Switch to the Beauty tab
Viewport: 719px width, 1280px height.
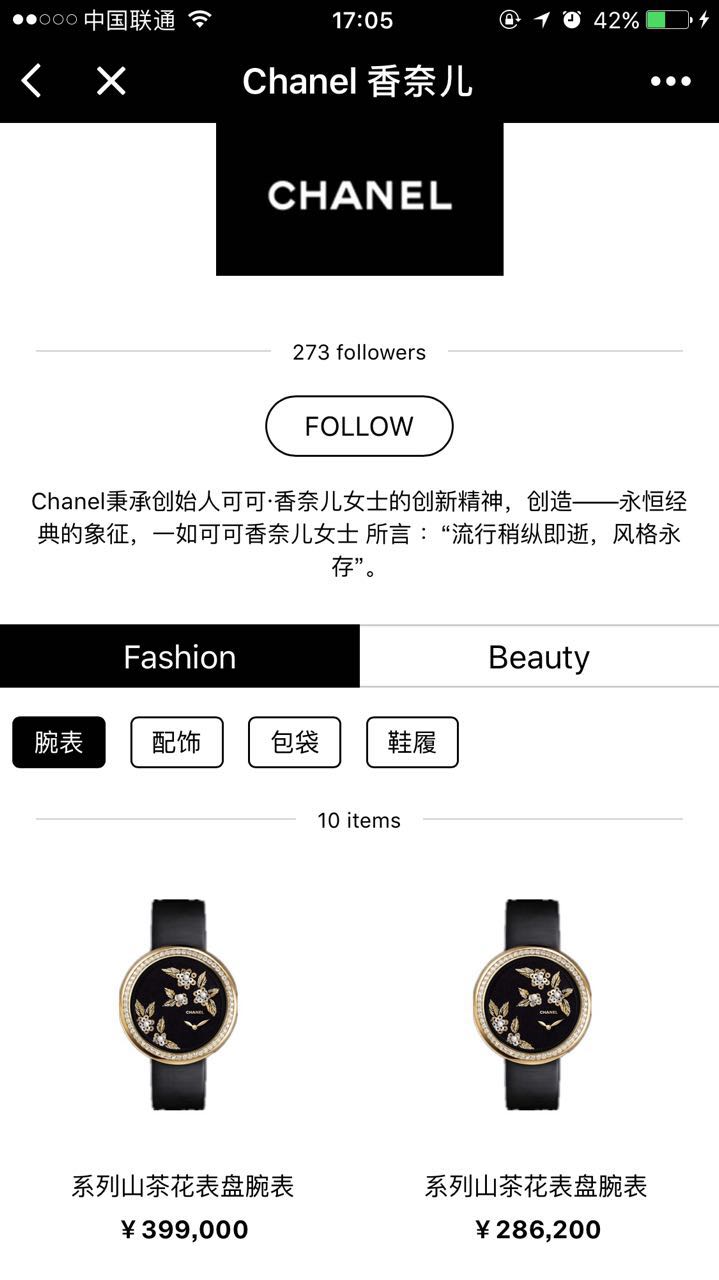[x=539, y=657]
